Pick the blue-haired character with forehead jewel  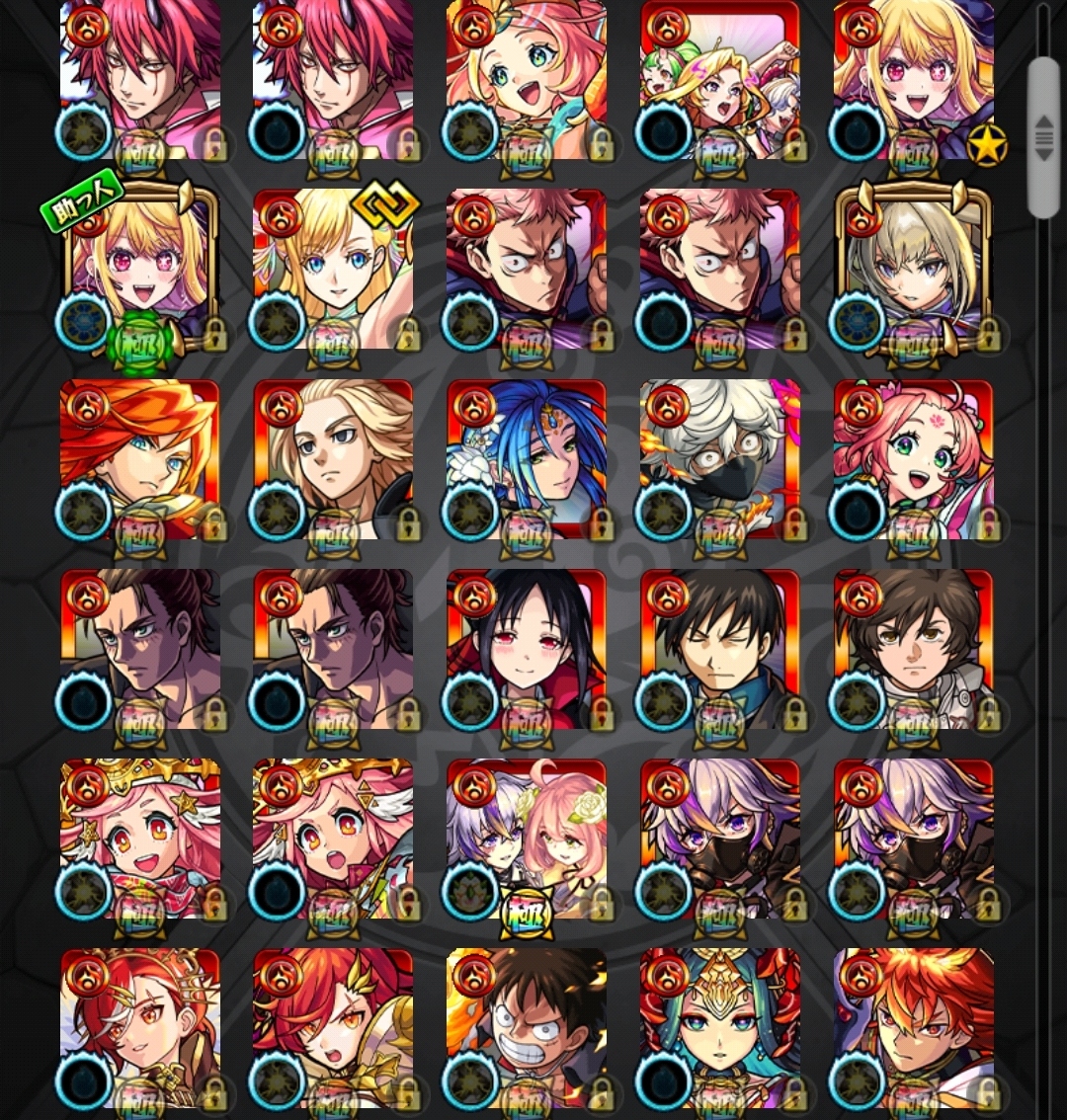(x=527, y=459)
